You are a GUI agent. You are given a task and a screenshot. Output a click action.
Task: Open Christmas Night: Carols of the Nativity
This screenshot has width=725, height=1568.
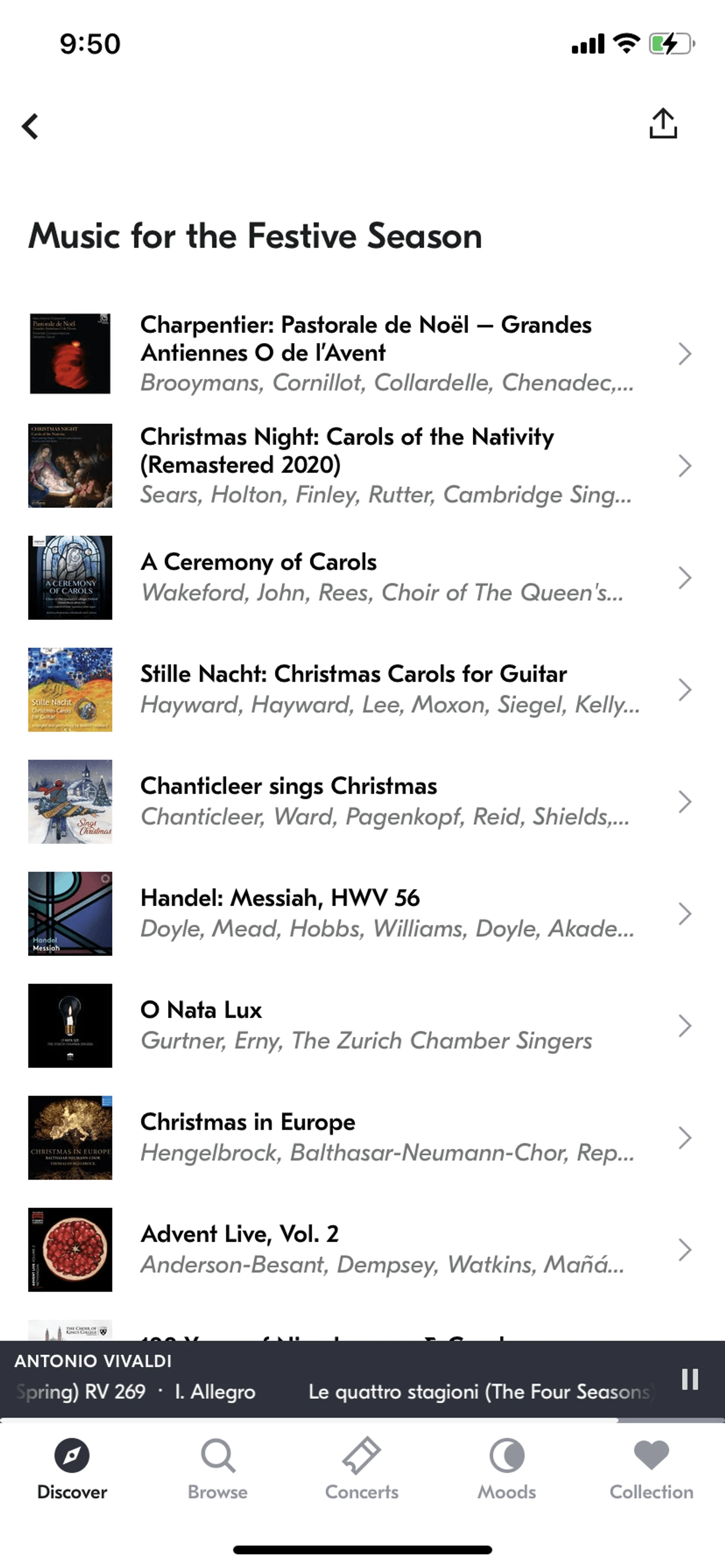click(366, 465)
